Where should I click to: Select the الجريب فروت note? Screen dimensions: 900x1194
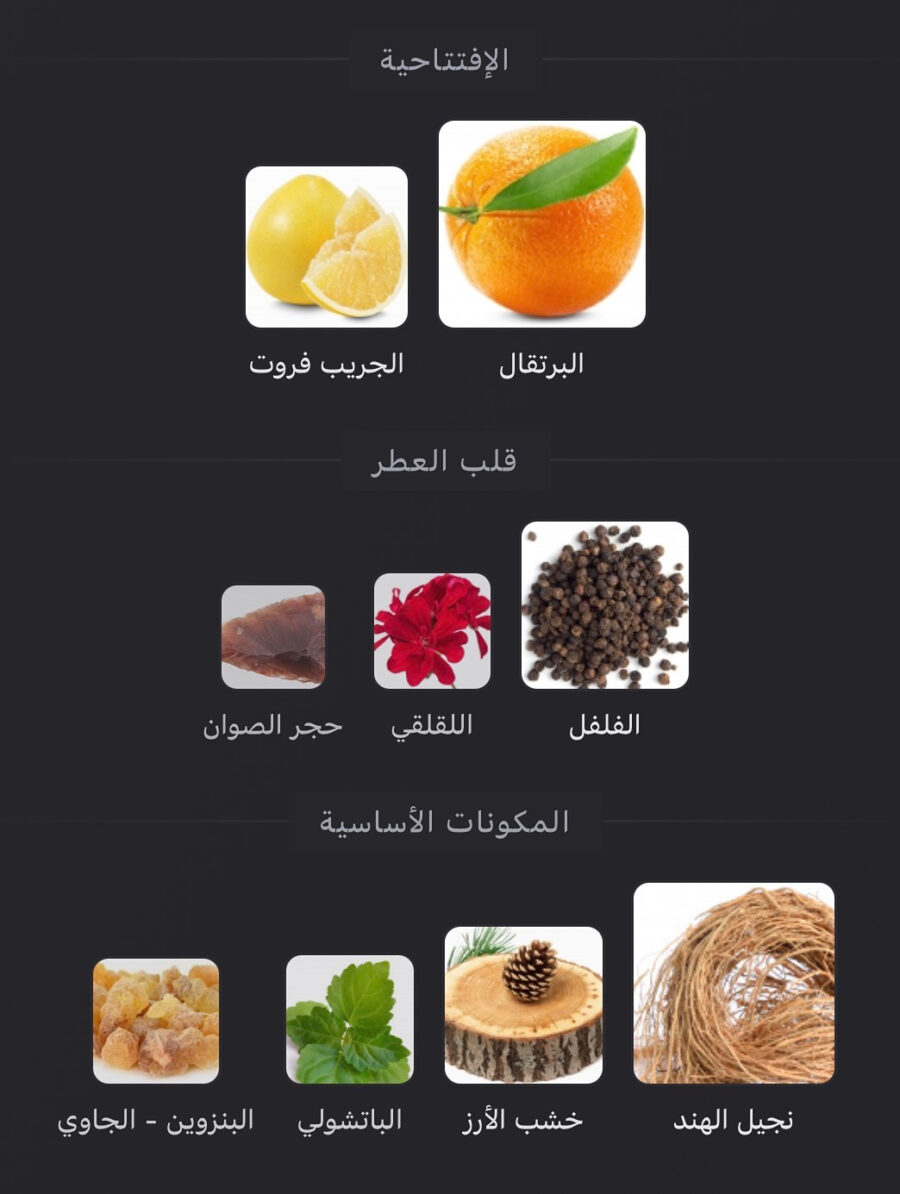tap(326, 247)
